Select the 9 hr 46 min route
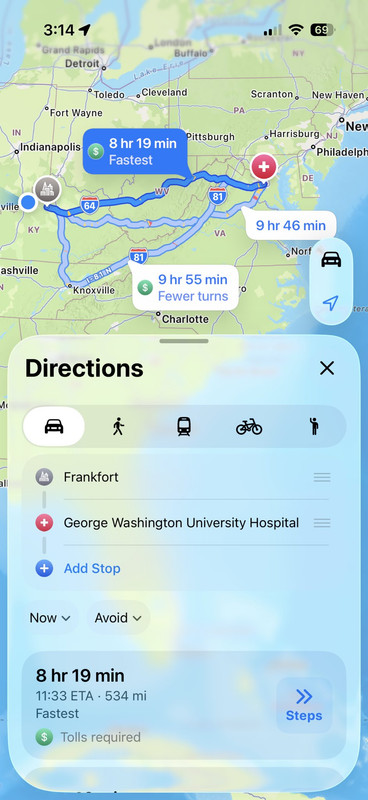The height and width of the screenshot is (800, 368). (x=291, y=225)
